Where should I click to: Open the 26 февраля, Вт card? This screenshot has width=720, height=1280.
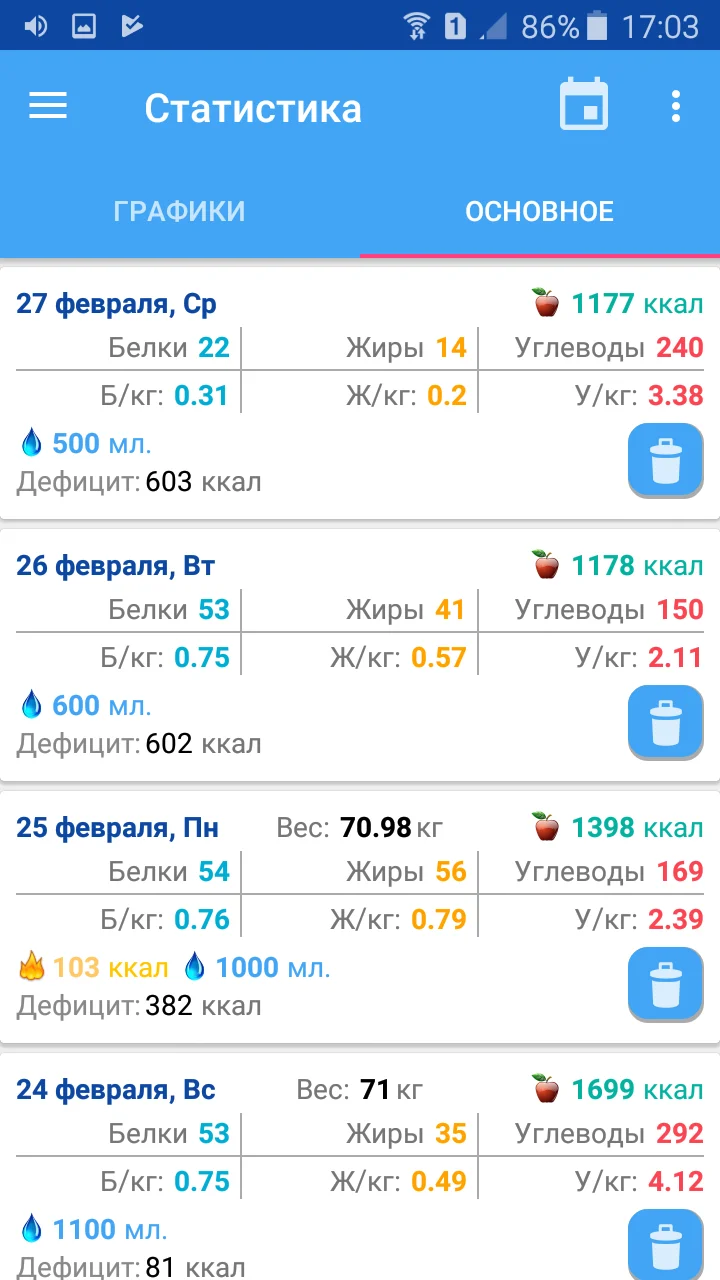(116, 566)
